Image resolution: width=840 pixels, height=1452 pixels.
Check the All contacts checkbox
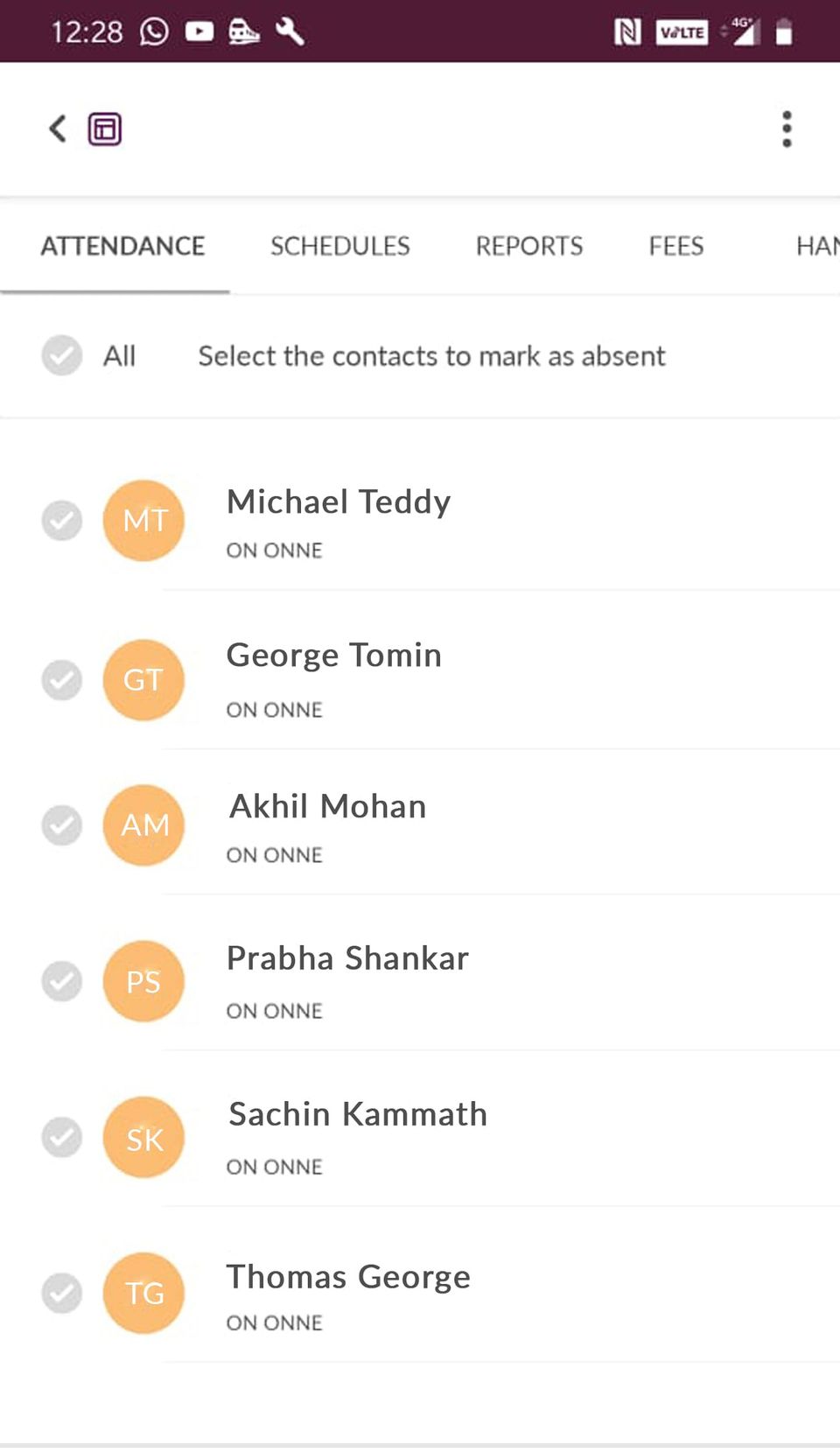point(62,355)
